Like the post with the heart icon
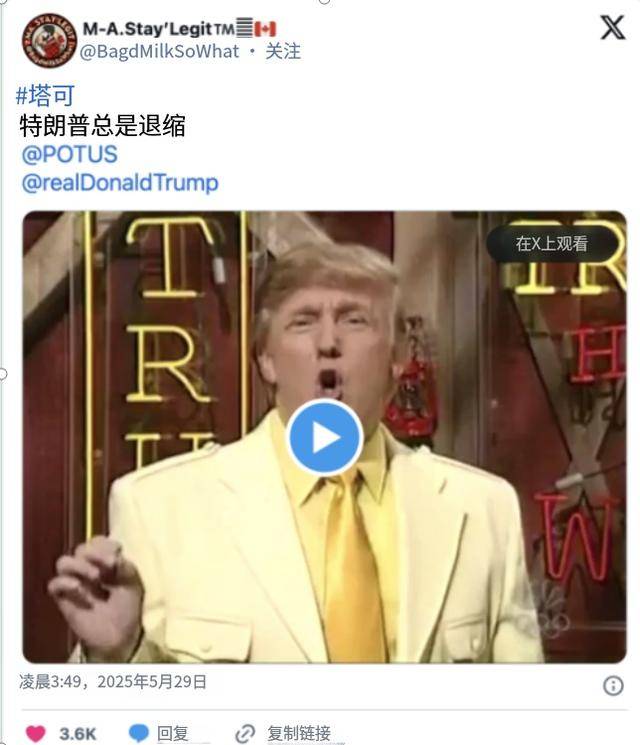This screenshot has height=745, width=640. point(36,733)
